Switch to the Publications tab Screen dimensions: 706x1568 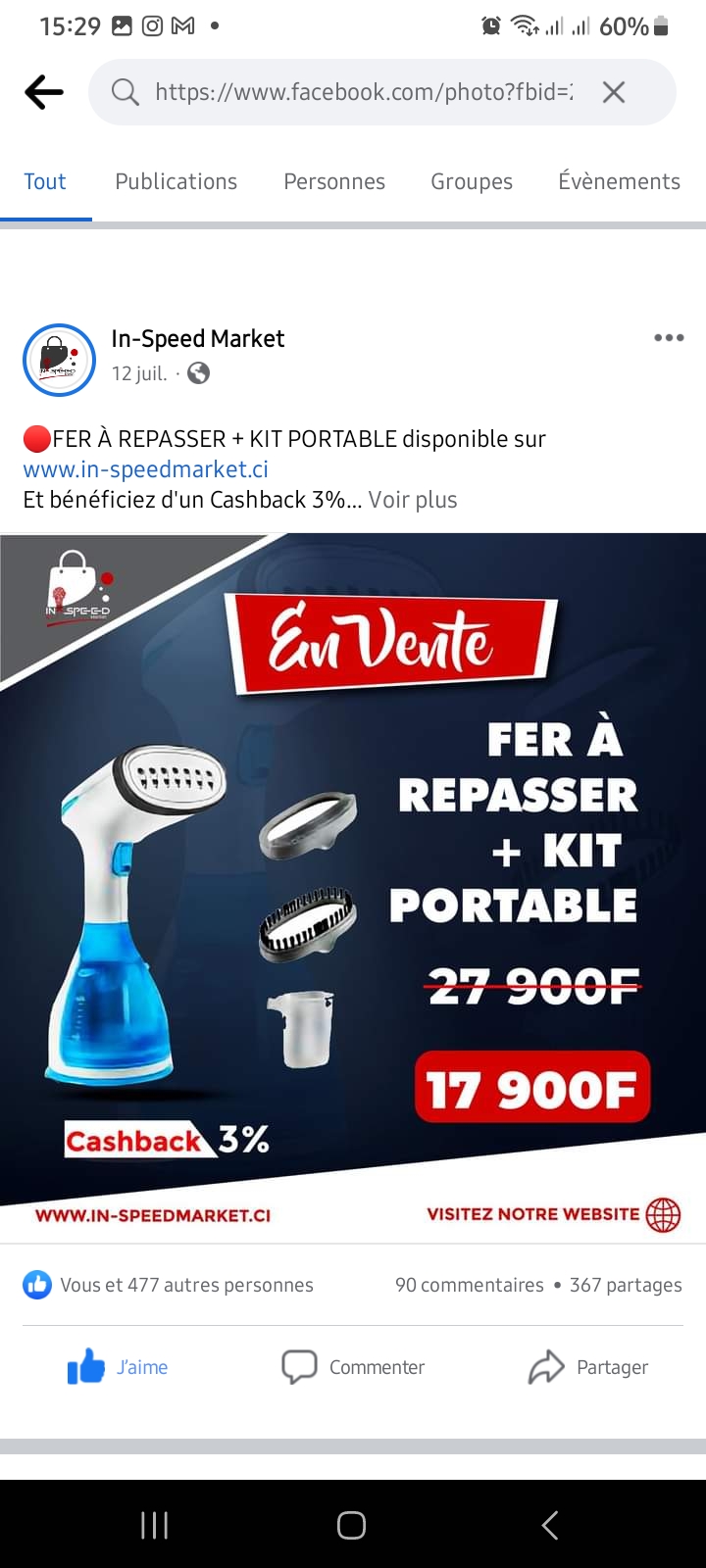tap(176, 181)
